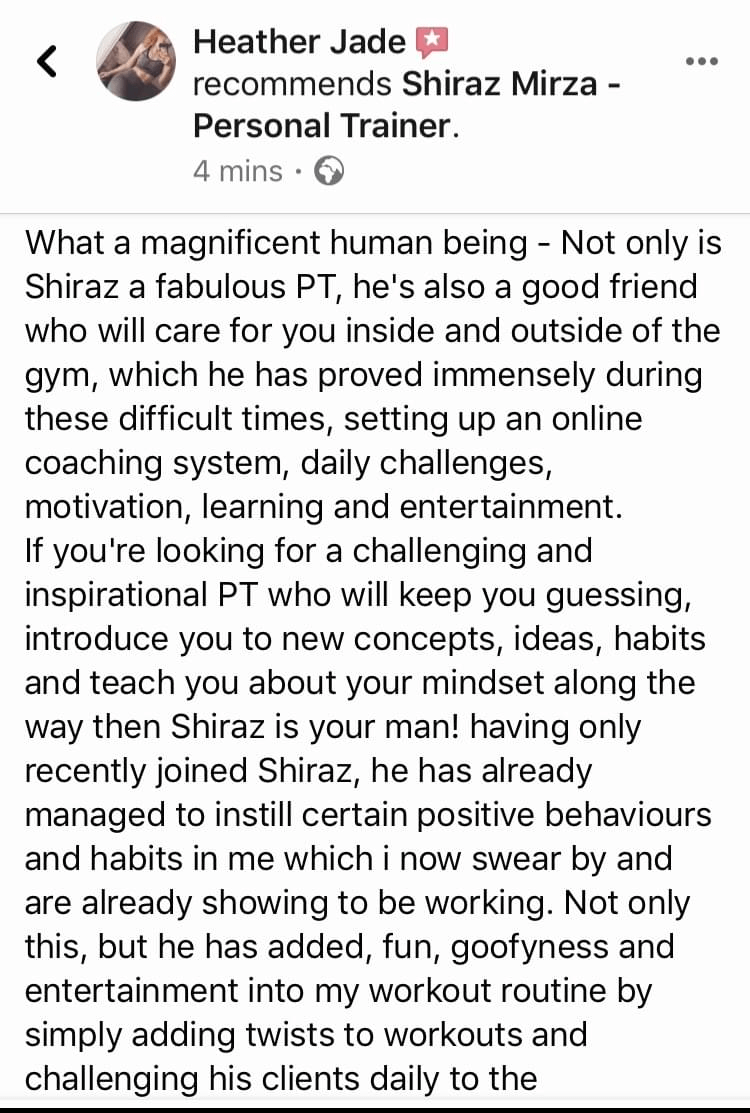Open Heather Jade's profile picture
The image size is (750, 1113).
(x=136, y=61)
